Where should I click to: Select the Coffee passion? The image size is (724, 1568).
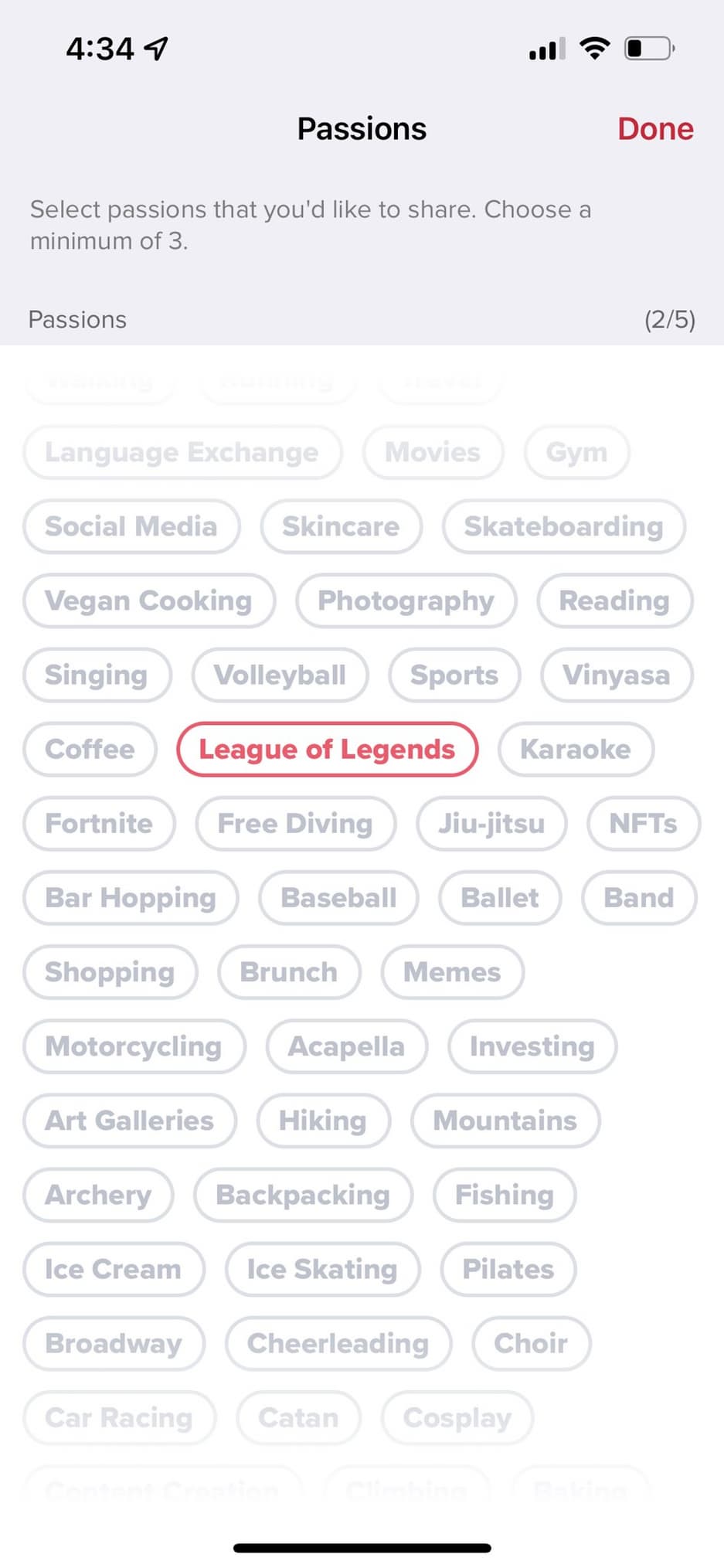click(x=90, y=749)
